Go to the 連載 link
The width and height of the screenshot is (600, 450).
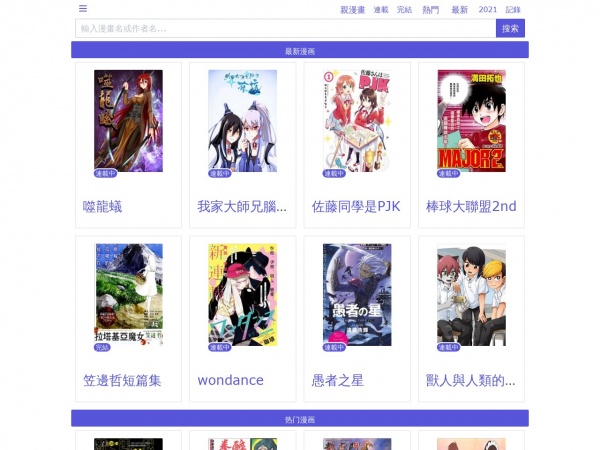tap(381, 9)
